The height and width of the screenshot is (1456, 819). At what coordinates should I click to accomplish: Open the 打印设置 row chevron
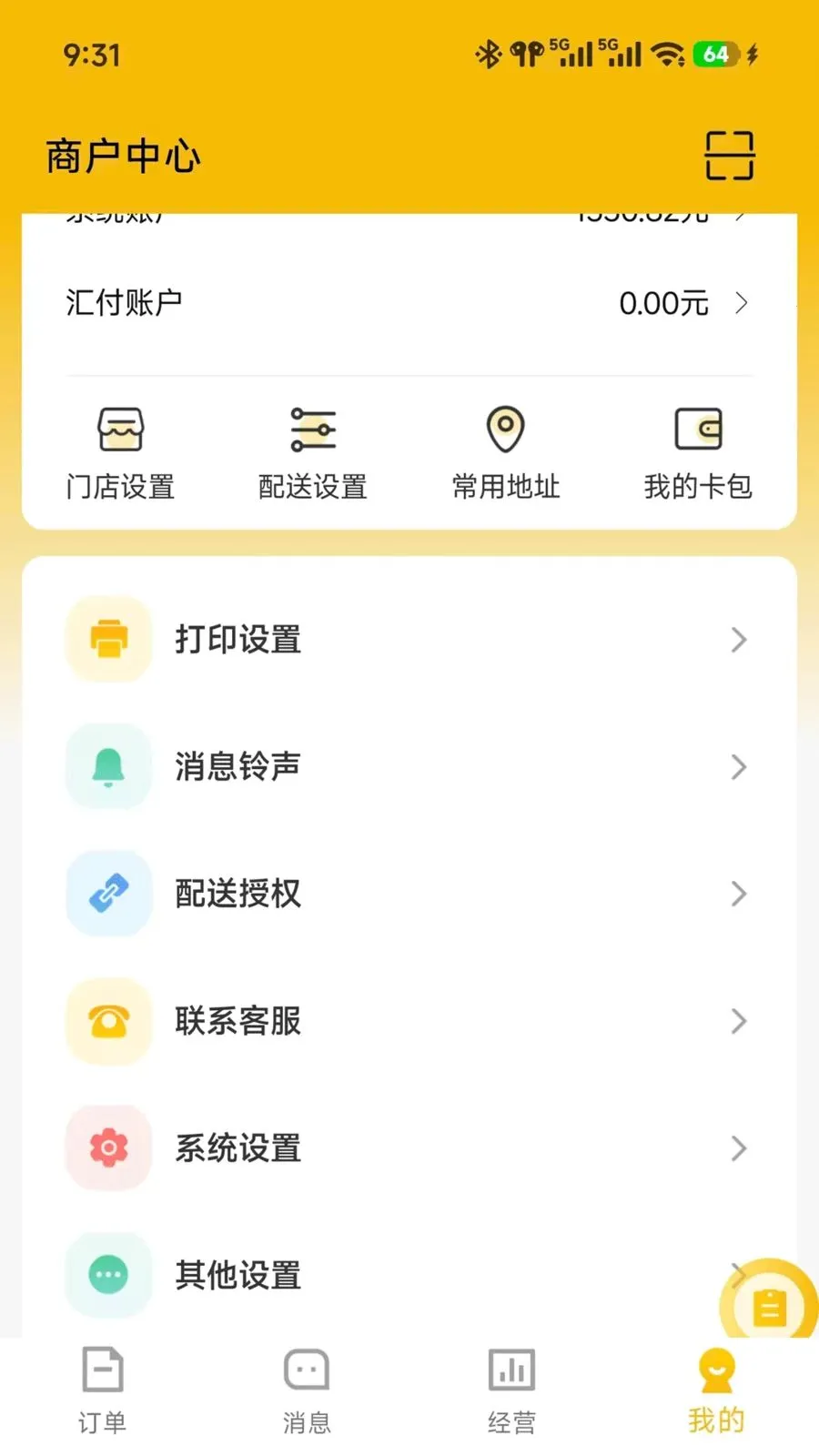coord(739,640)
